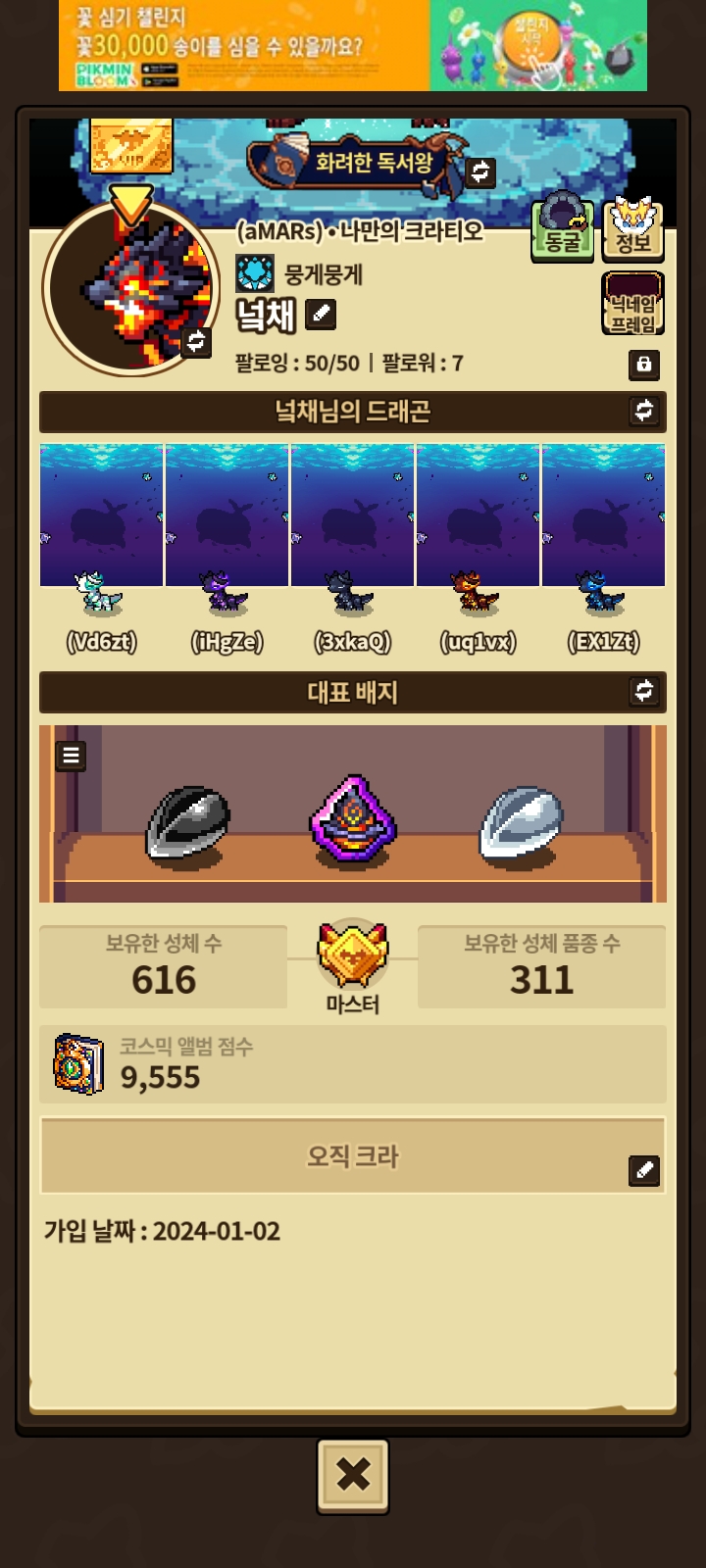Edit nickname with the pencil icon
The height and width of the screenshot is (1568, 706).
[x=321, y=315]
